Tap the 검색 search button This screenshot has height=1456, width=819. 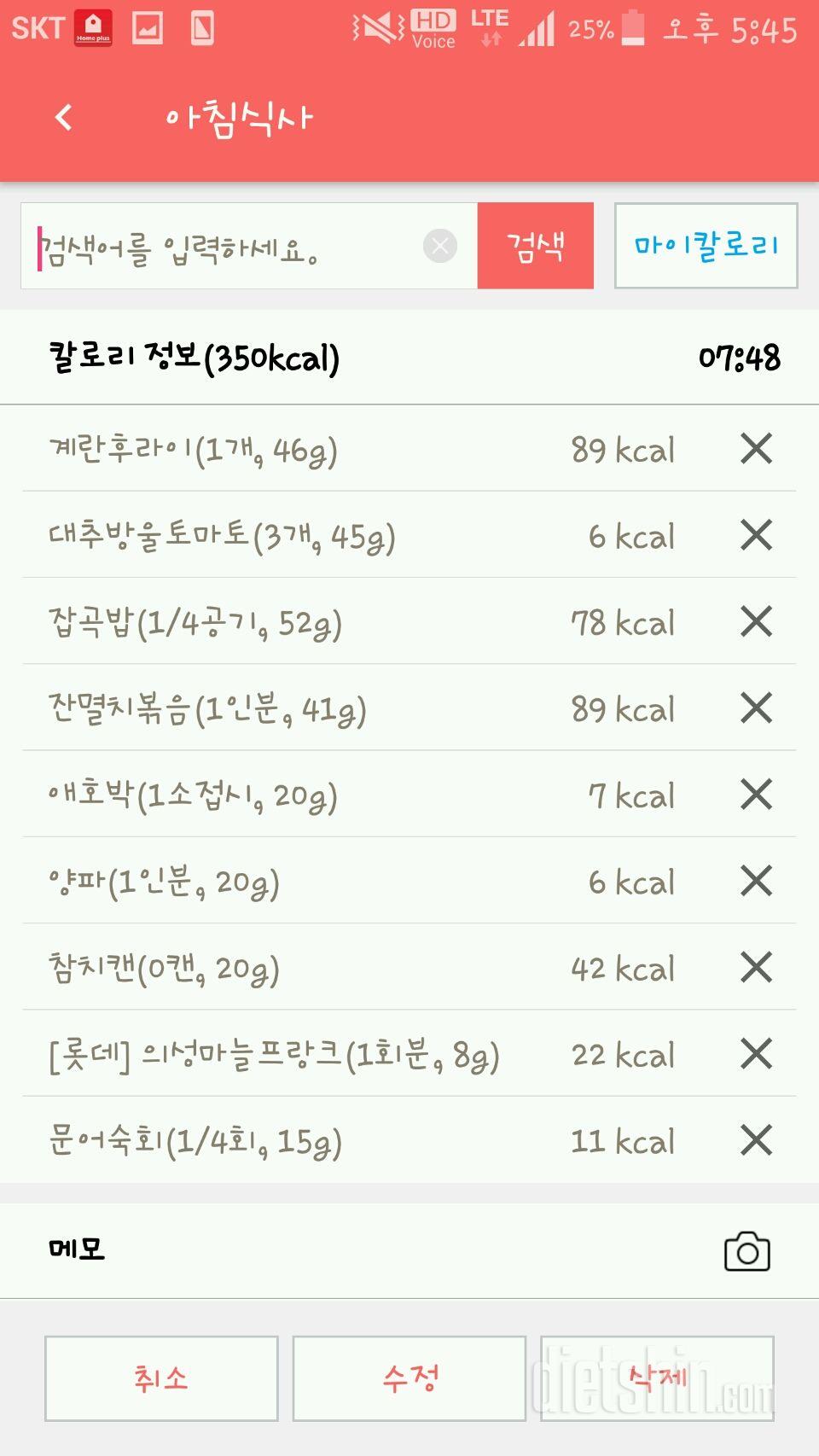coord(536,246)
